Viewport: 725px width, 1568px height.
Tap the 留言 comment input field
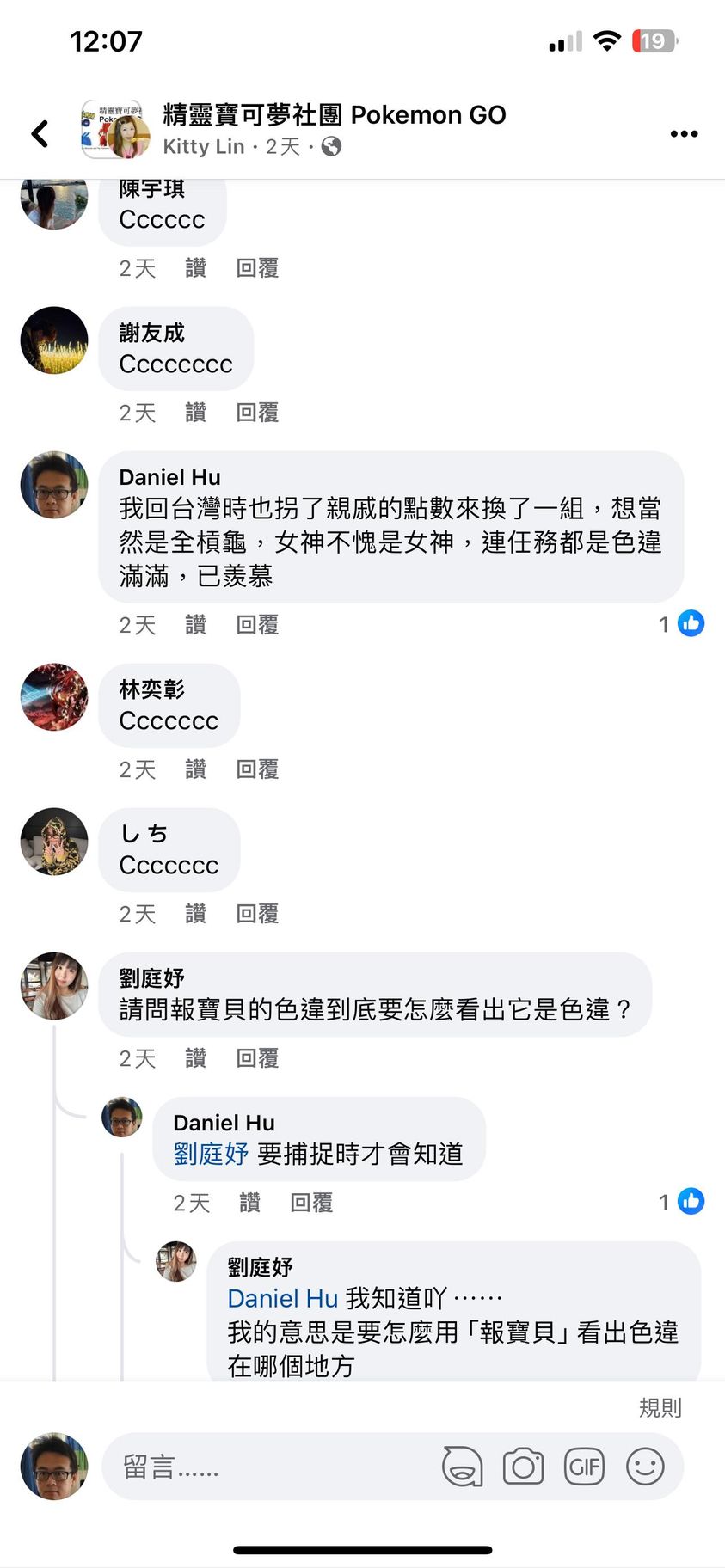258,1467
